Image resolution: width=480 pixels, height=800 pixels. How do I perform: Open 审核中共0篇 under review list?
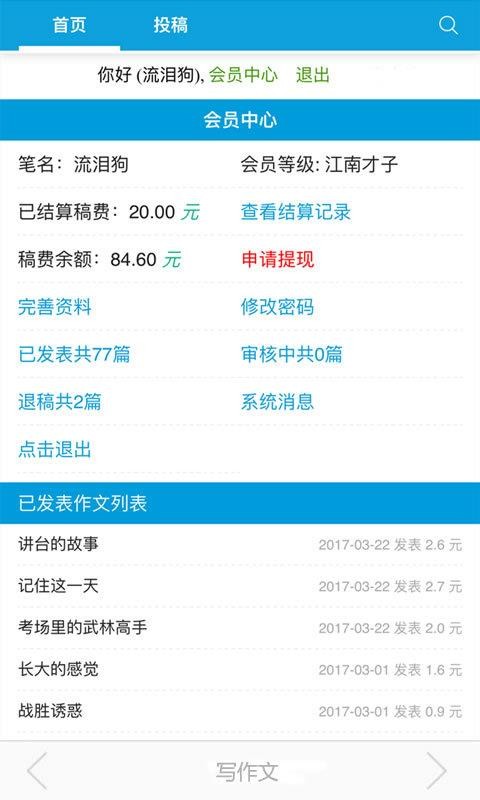(291, 354)
